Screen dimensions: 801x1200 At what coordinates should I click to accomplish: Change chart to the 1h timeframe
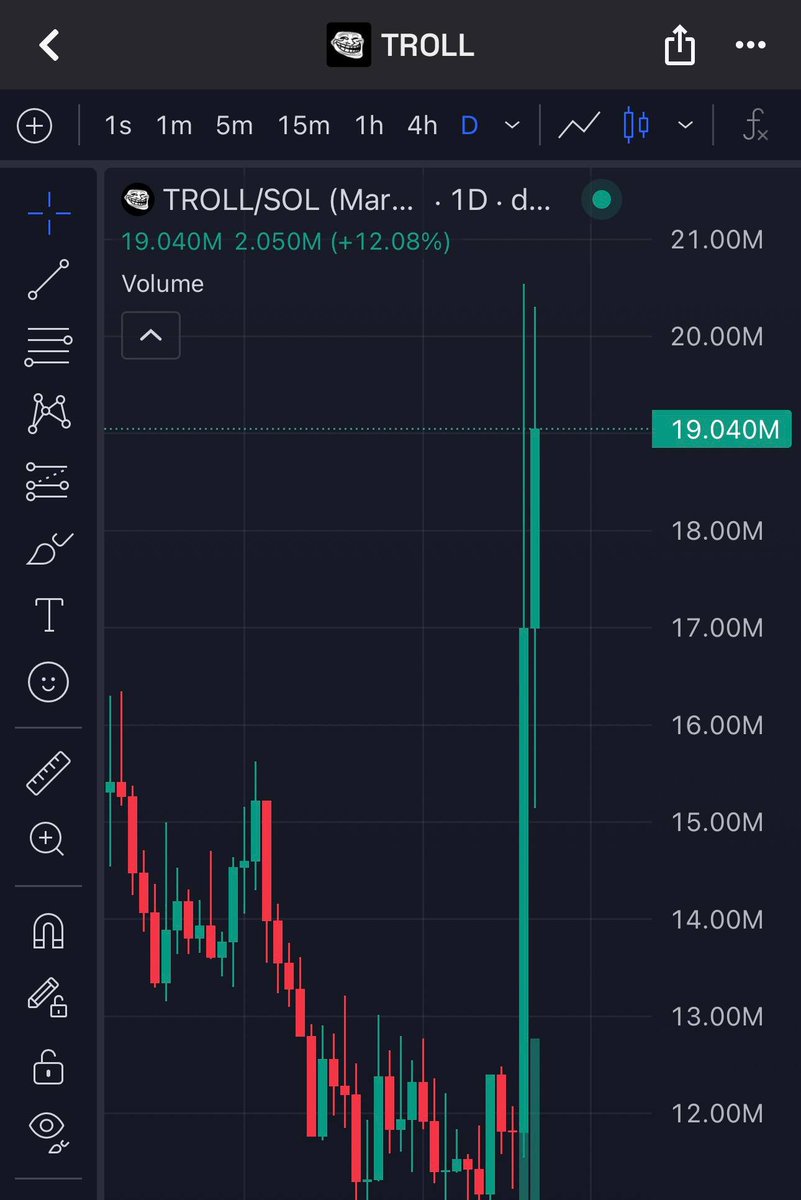click(x=369, y=126)
